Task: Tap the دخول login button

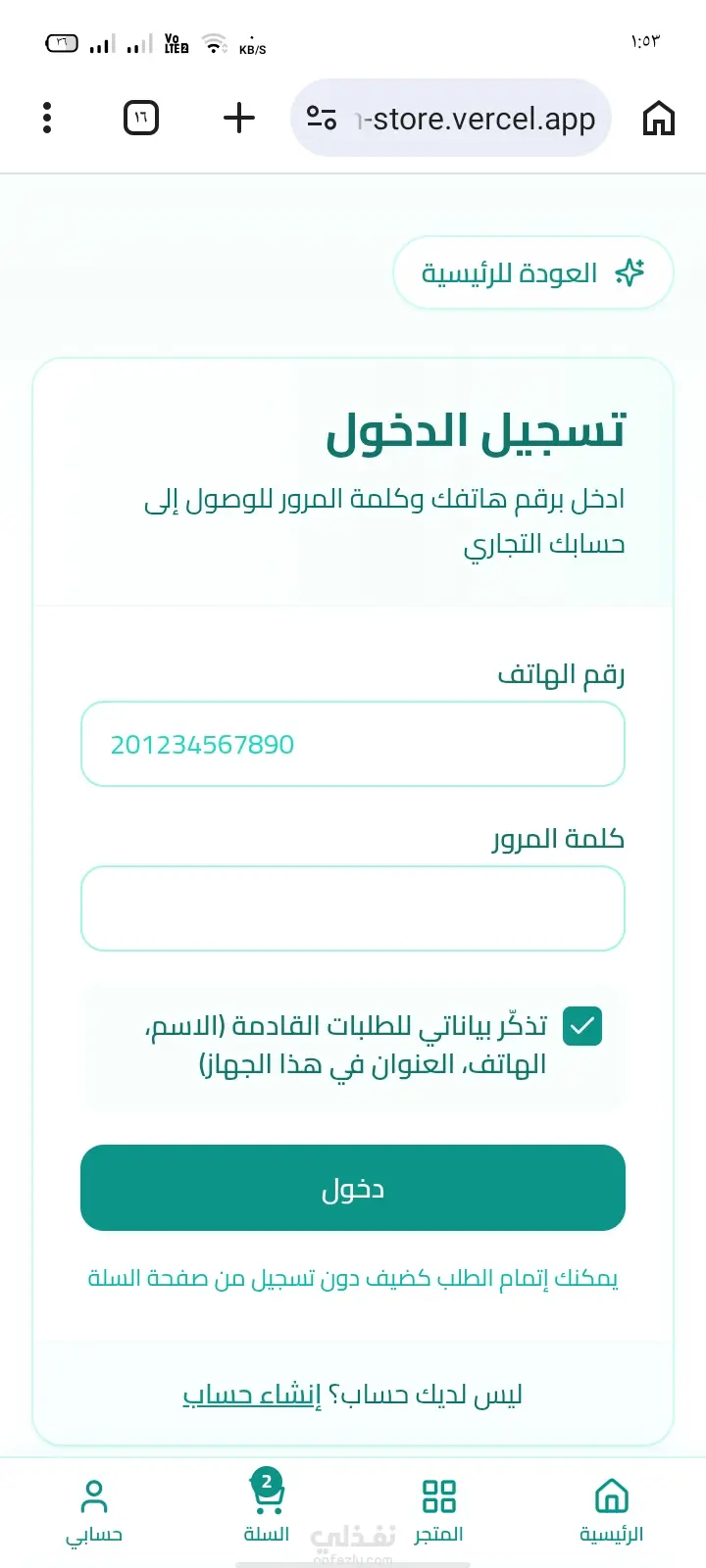Action: coord(353,1188)
